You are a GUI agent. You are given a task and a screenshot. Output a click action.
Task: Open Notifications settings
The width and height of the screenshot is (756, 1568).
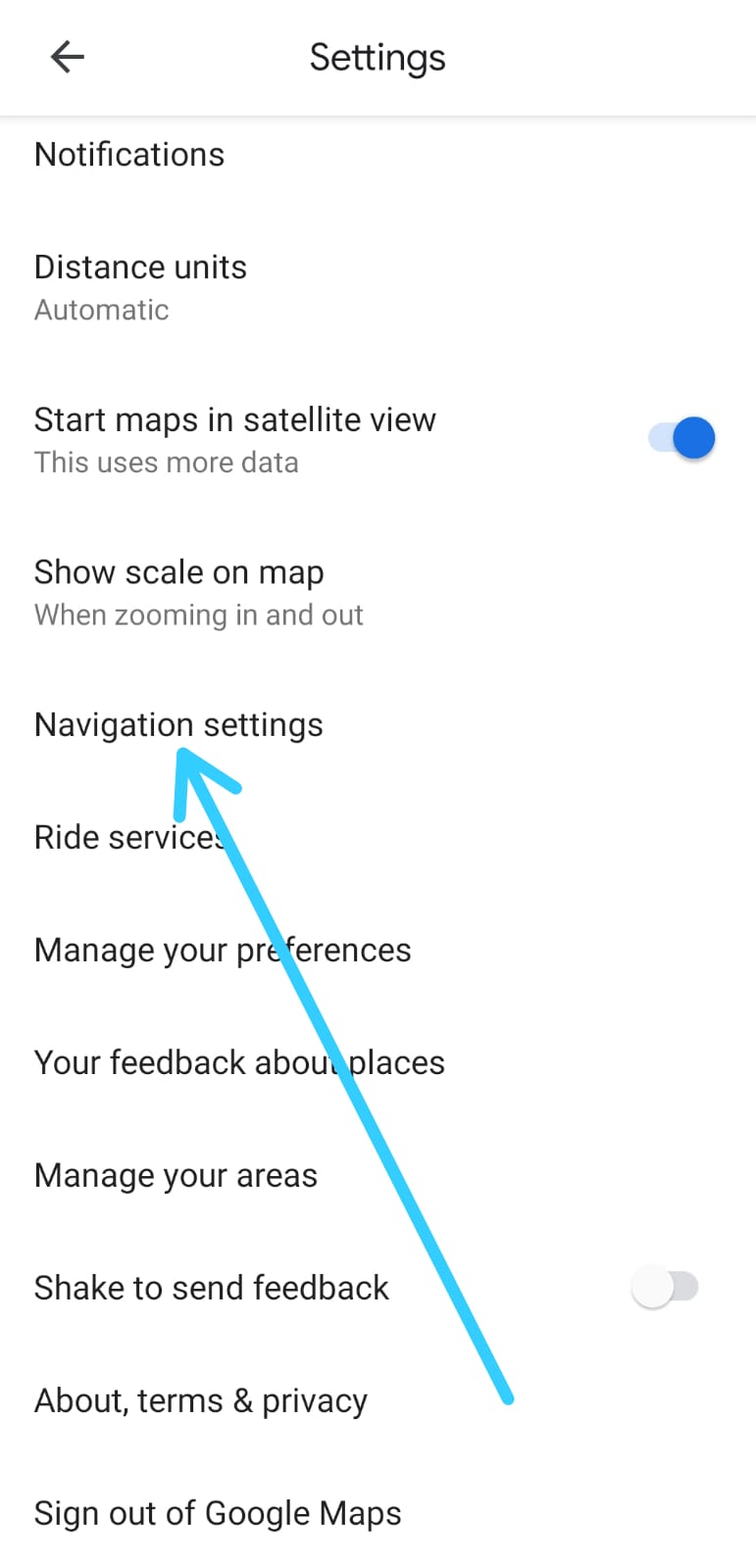point(378,155)
